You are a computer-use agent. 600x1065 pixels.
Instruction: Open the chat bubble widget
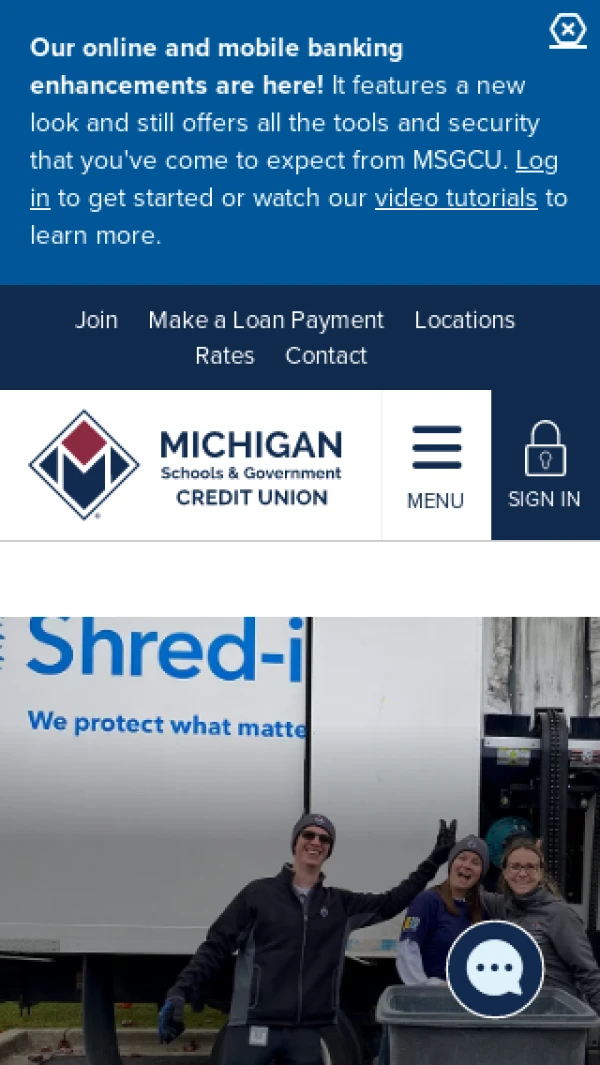tap(495, 968)
